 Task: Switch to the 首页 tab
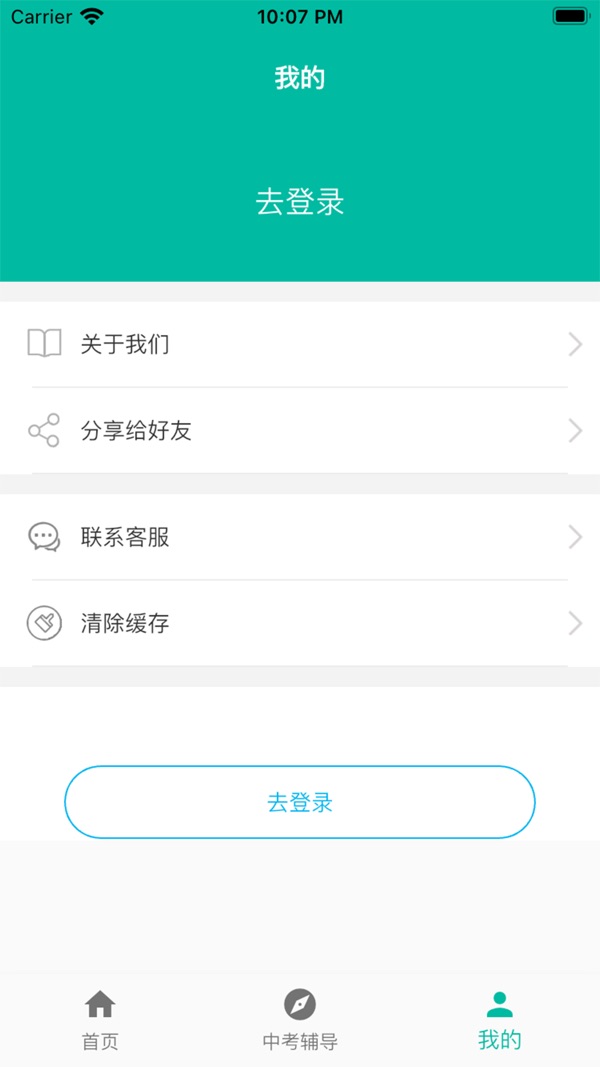click(100, 1020)
